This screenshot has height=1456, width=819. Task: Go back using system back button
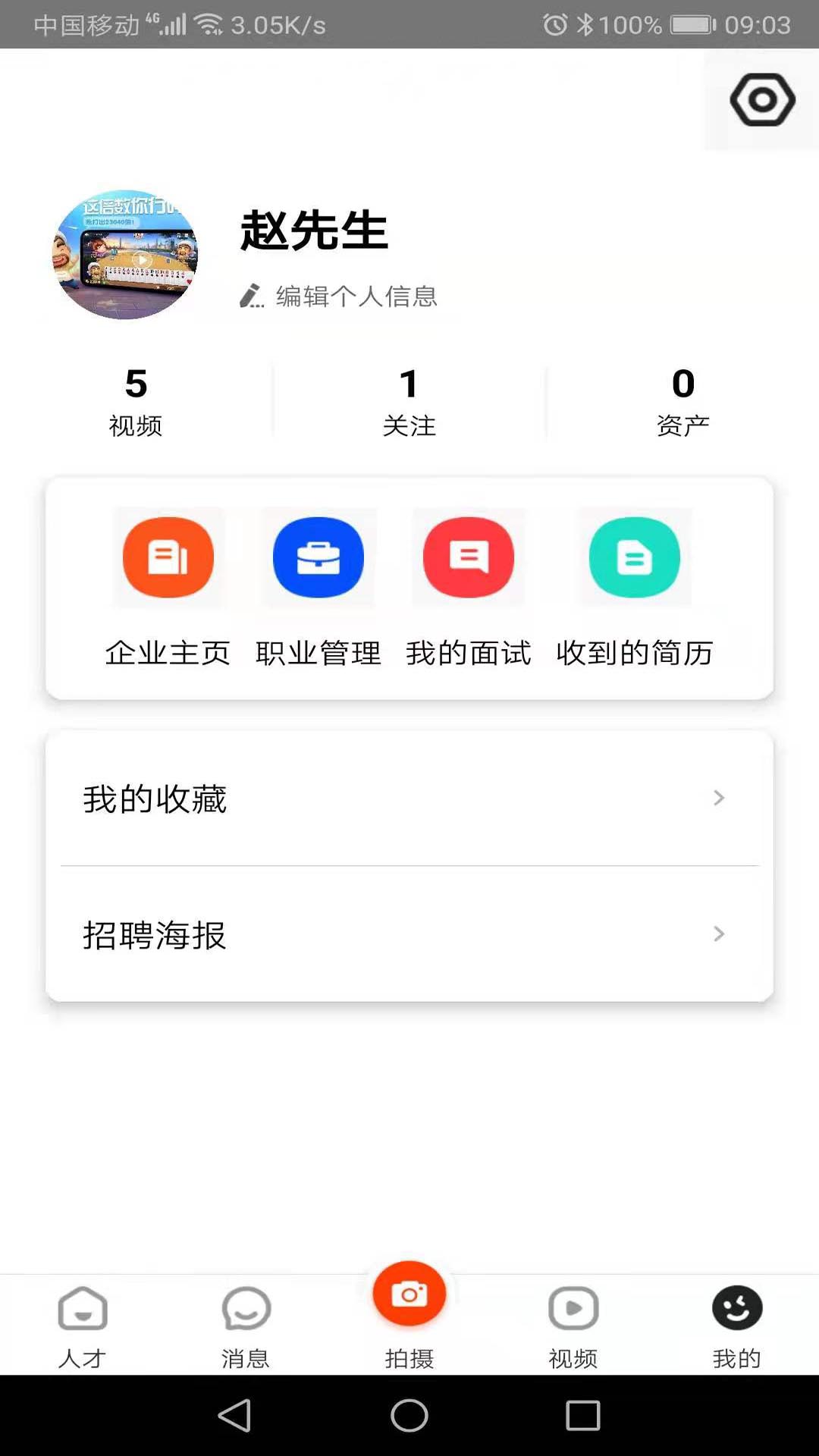click(x=235, y=1415)
